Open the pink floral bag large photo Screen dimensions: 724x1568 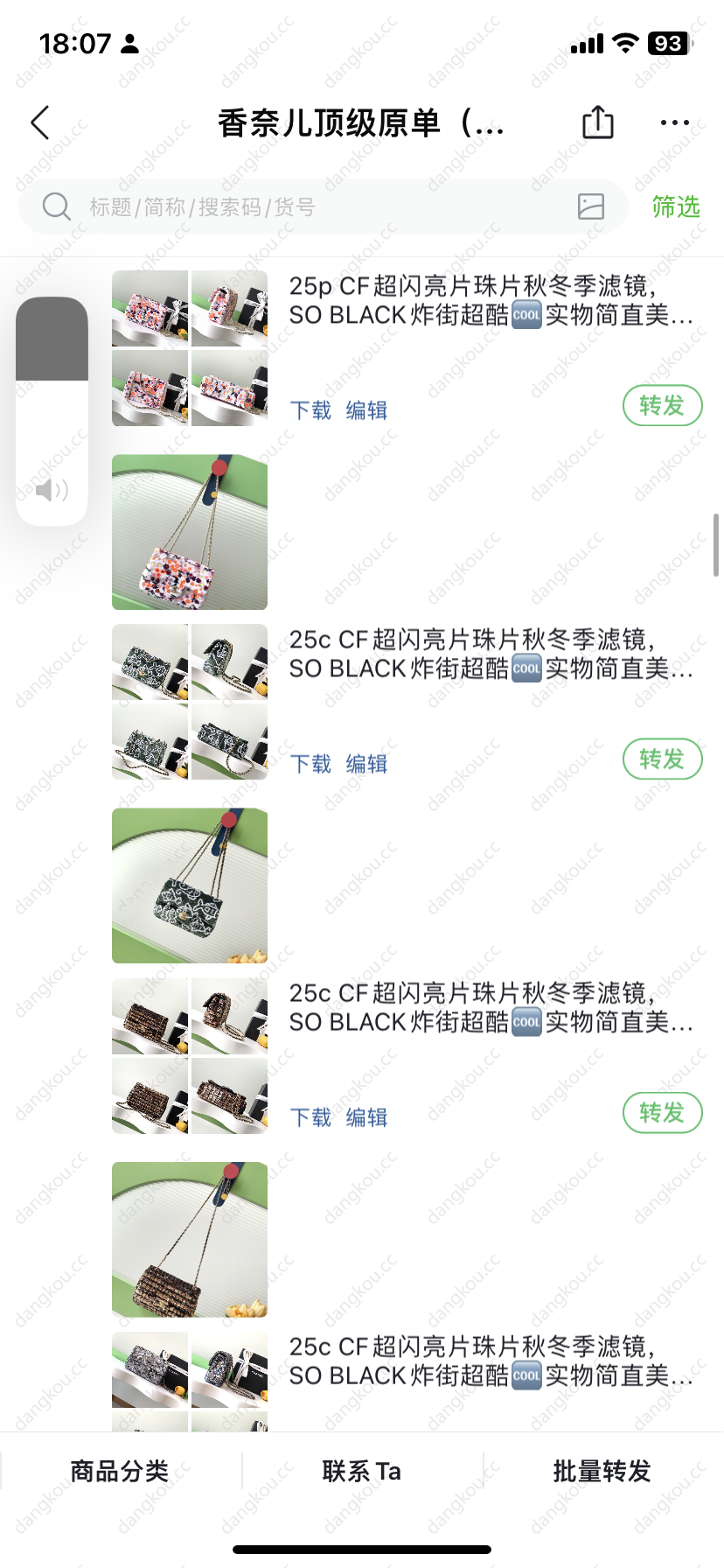(x=190, y=532)
